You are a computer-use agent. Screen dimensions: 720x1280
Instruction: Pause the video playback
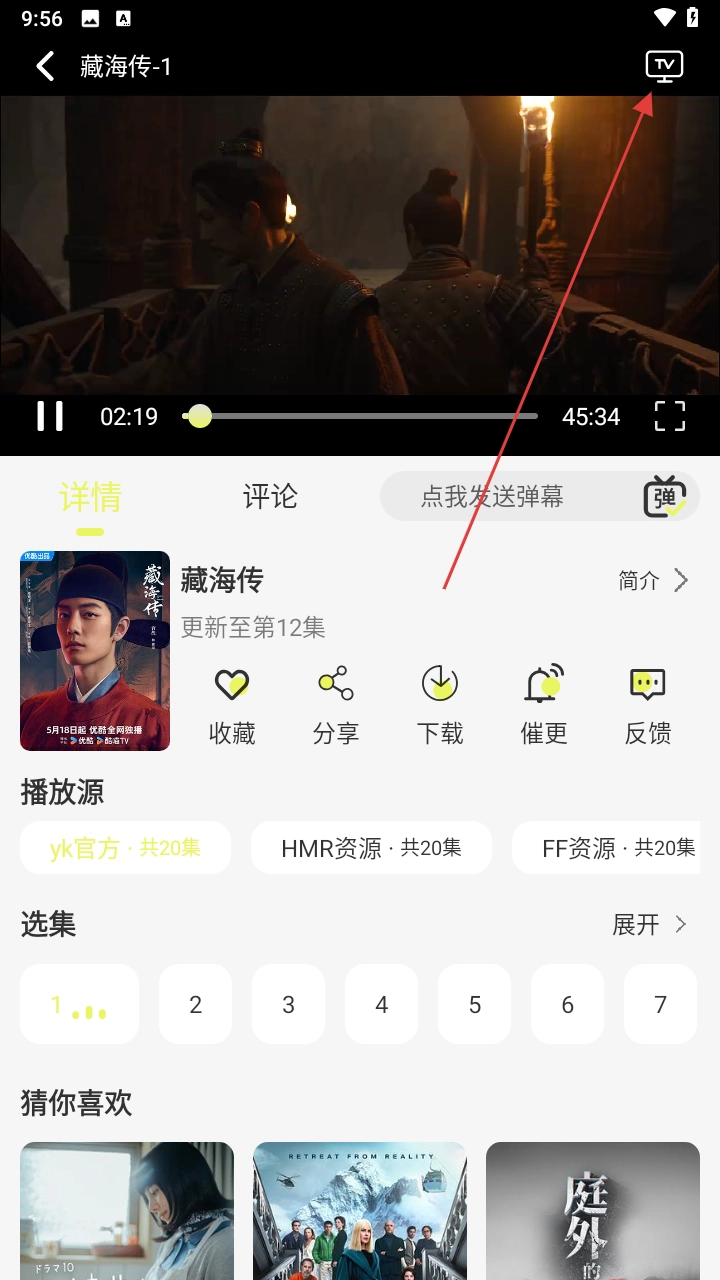50,416
